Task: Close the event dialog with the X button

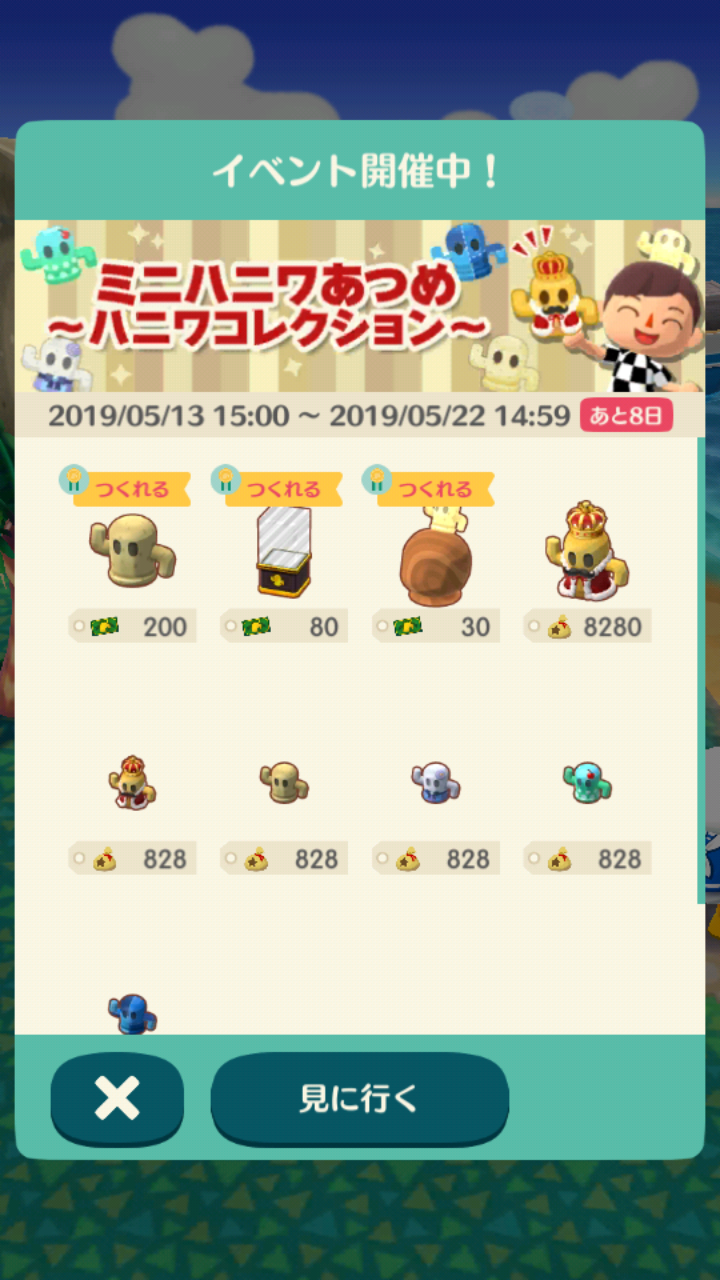Action: point(117,1100)
